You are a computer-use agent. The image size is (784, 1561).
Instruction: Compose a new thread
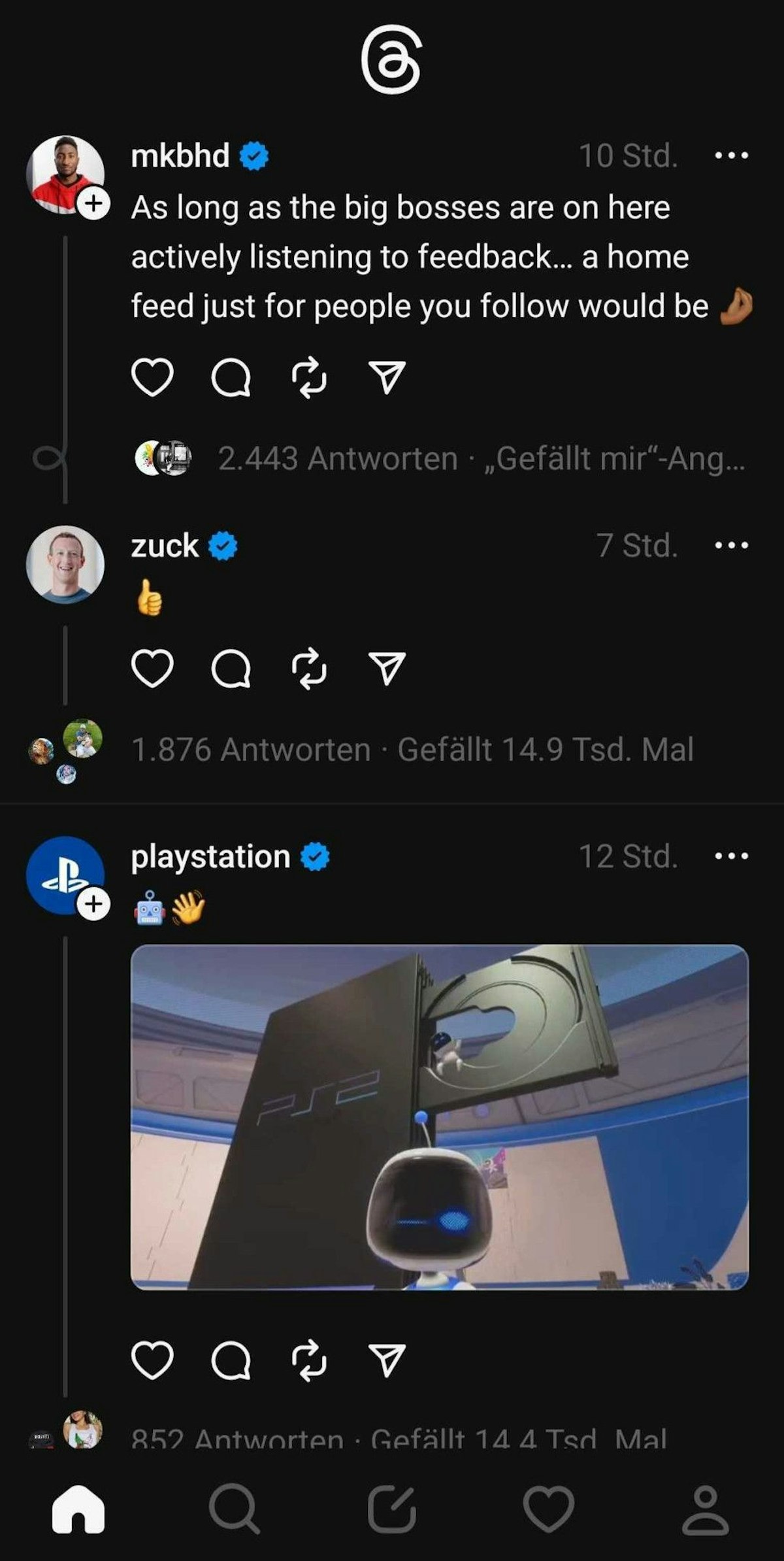point(391,1509)
